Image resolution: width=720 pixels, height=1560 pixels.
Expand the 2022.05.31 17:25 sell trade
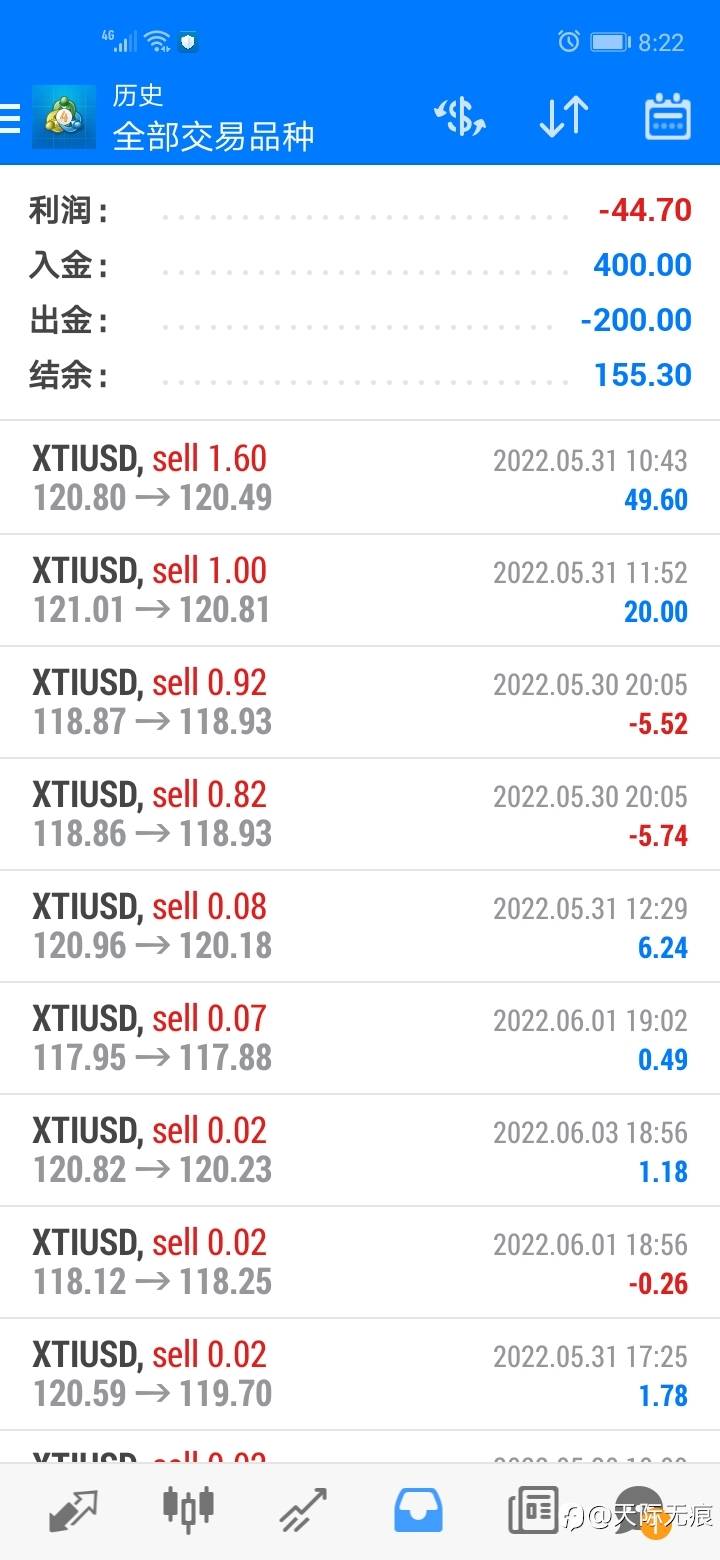pos(360,1374)
